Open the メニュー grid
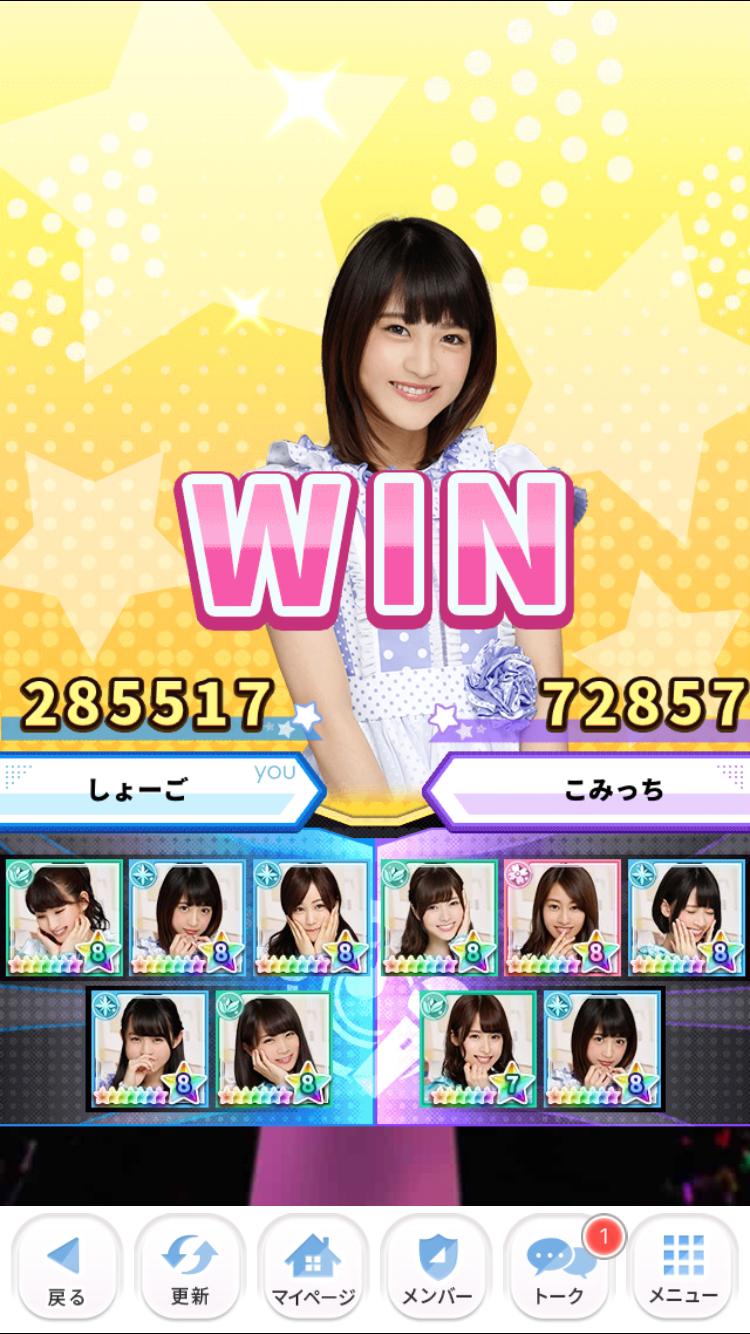The height and width of the screenshot is (1334, 750). coord(683,1270)
